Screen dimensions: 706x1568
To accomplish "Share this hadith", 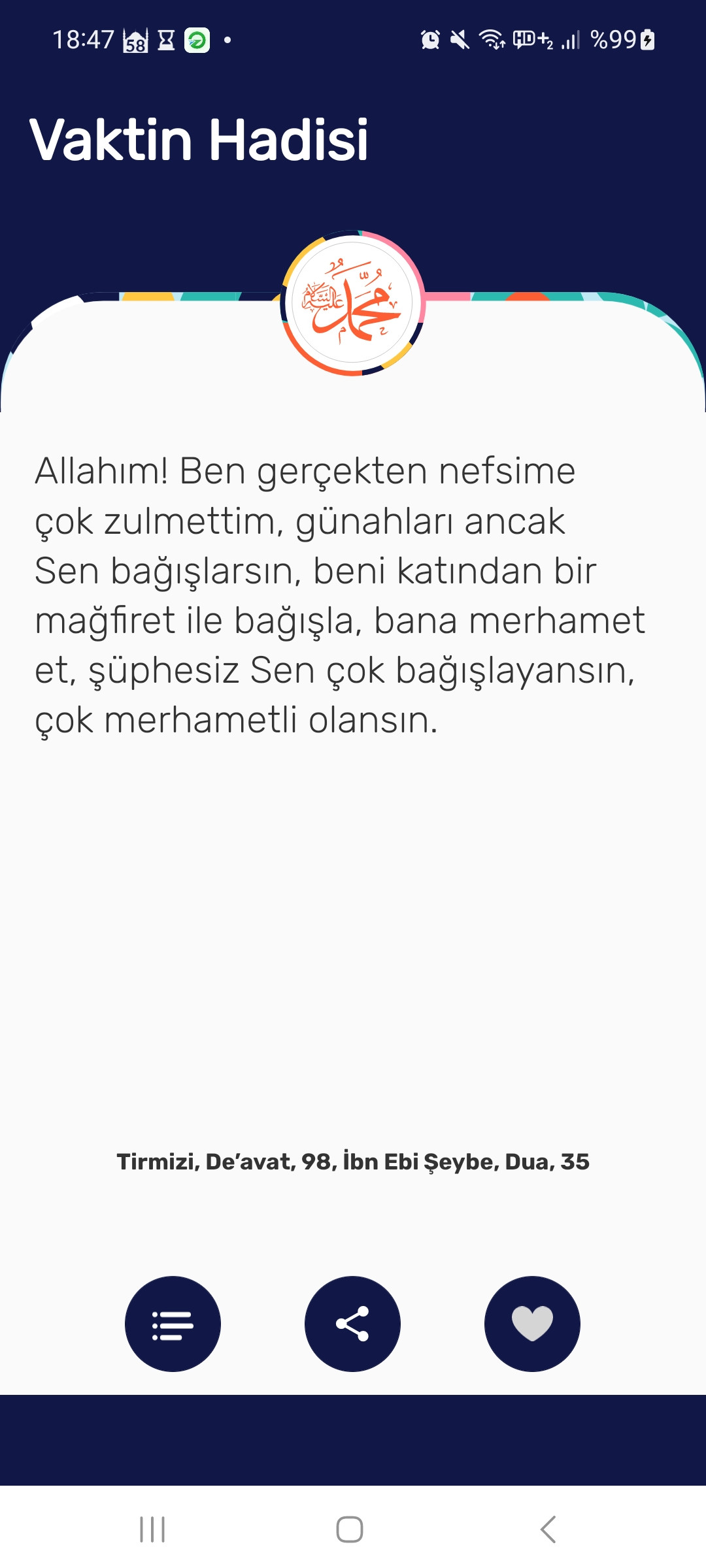I will tap(352, 1324).
